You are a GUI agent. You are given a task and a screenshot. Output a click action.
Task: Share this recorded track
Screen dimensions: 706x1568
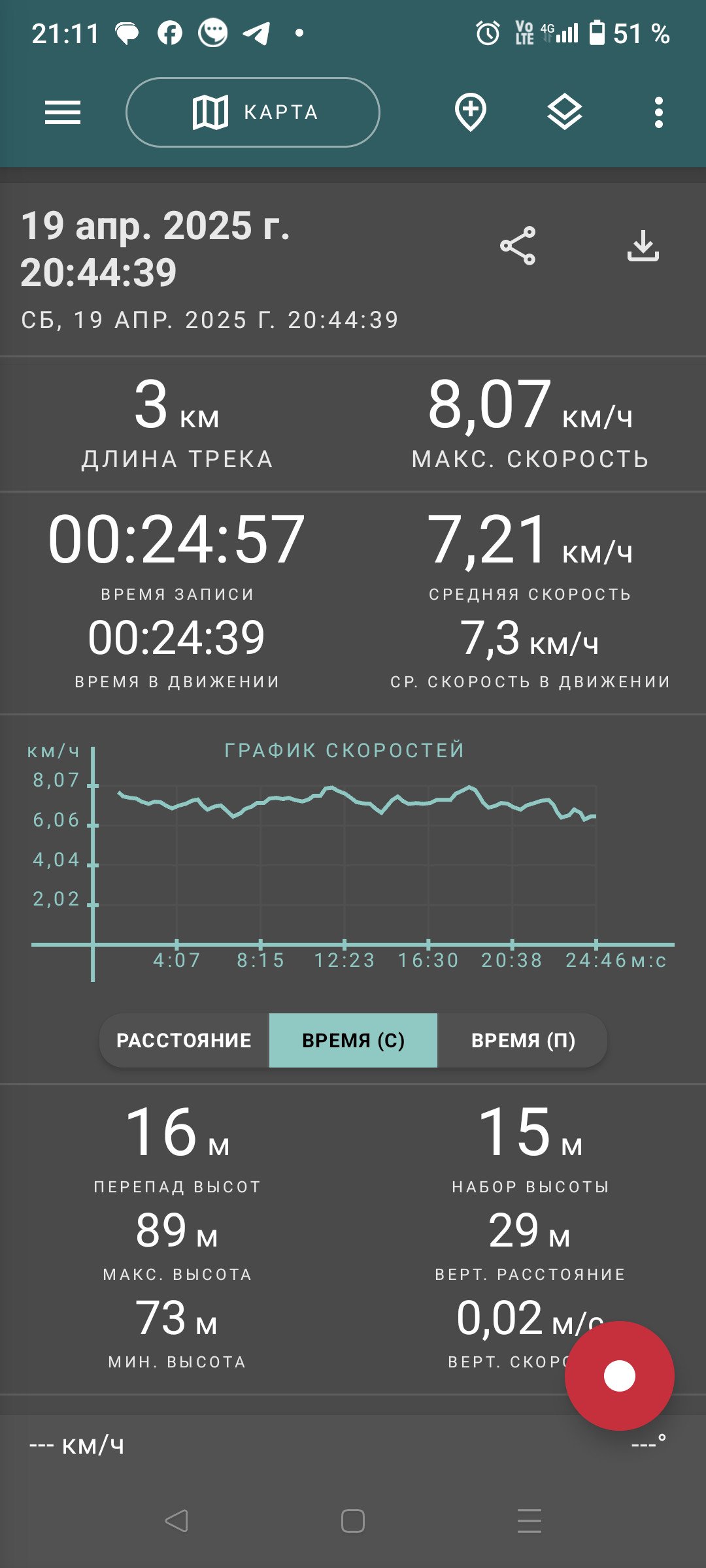pos(518,246)
